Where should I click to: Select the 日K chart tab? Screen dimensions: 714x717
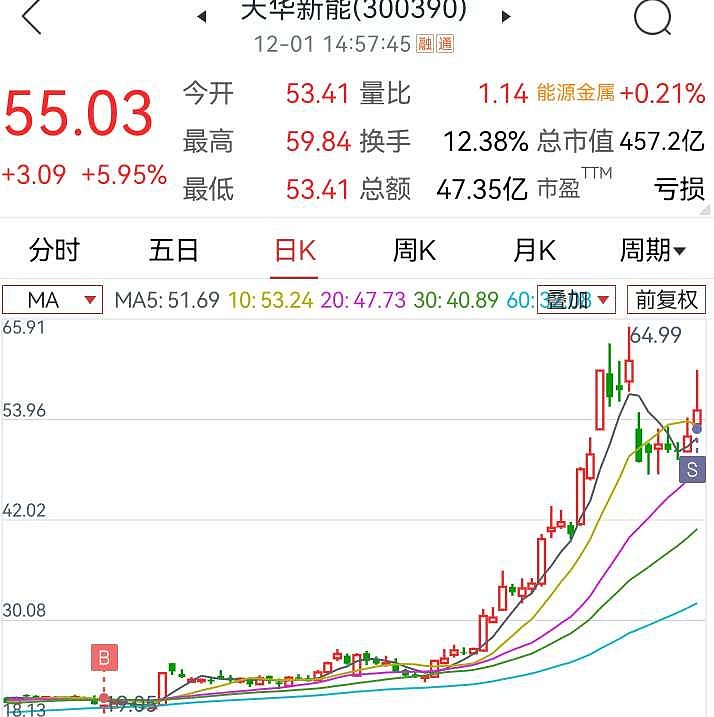pyautogui.click(x=295, y=250)
